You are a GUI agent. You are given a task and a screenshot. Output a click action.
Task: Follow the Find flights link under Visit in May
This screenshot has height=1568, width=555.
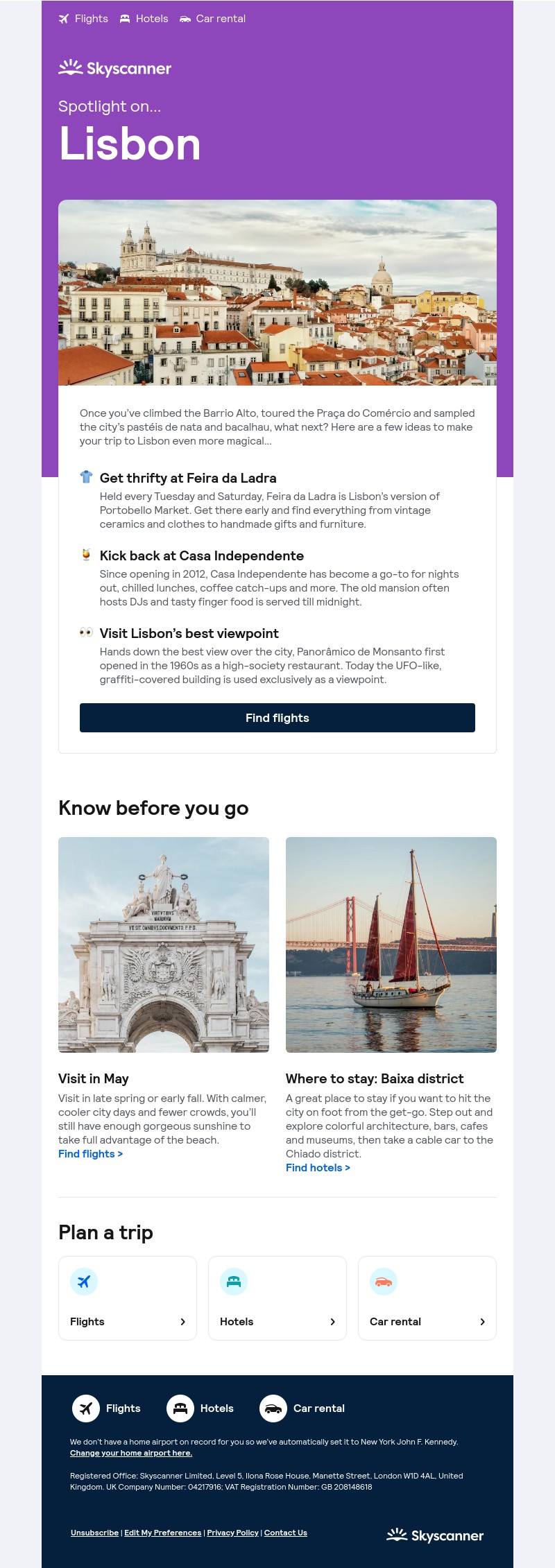[x=90, y=1154]
